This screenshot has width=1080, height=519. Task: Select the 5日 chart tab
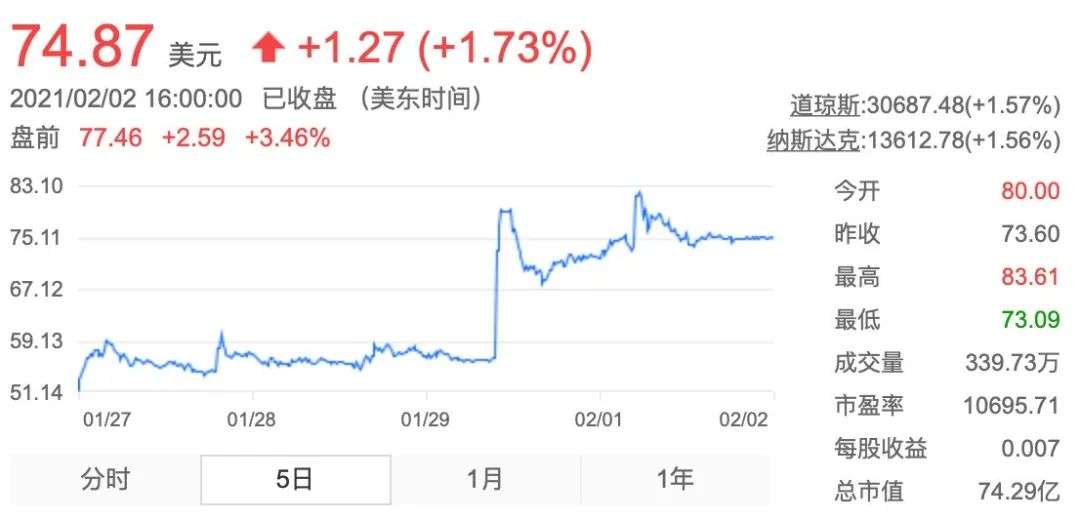click(295, 480)
